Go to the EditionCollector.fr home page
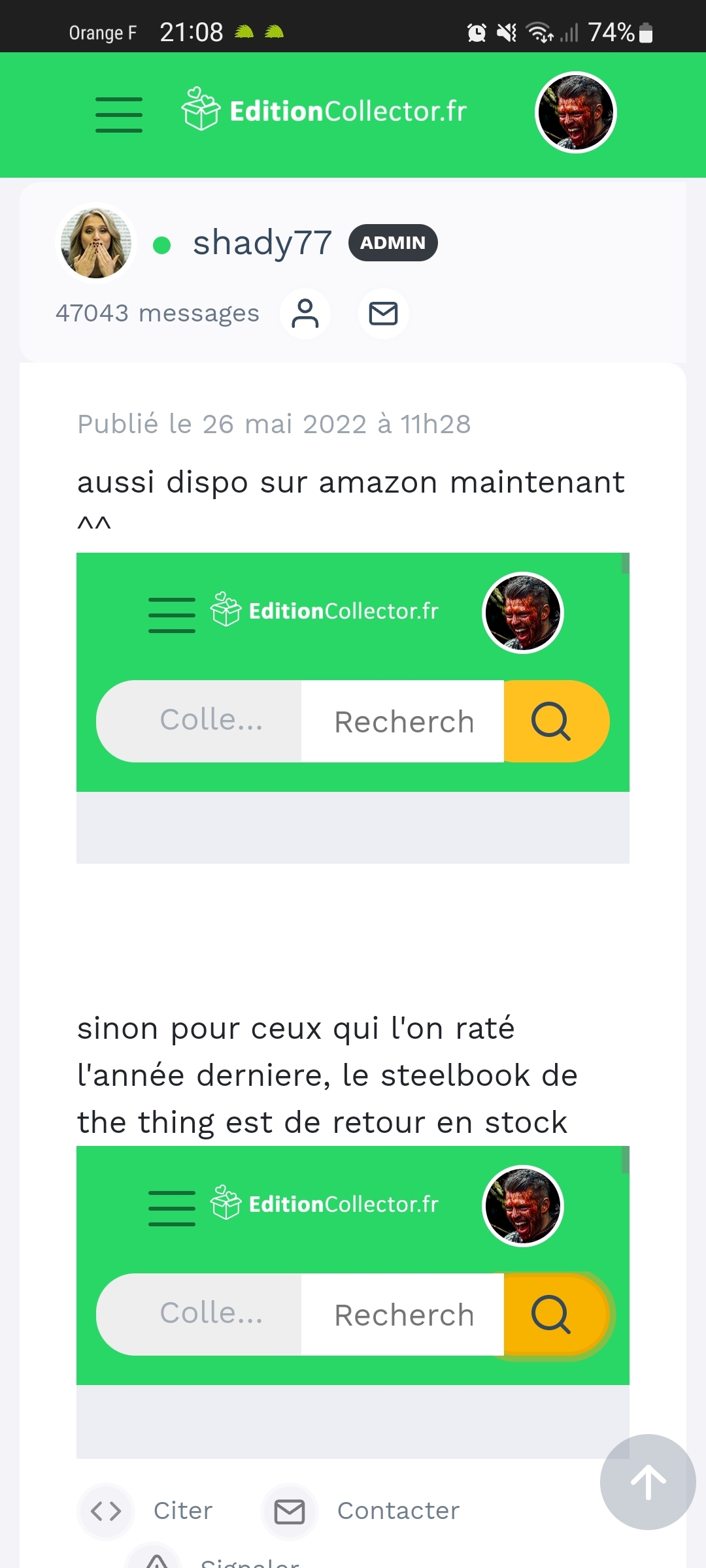This screenshot has height=1568, width=706. coord(325,110)
